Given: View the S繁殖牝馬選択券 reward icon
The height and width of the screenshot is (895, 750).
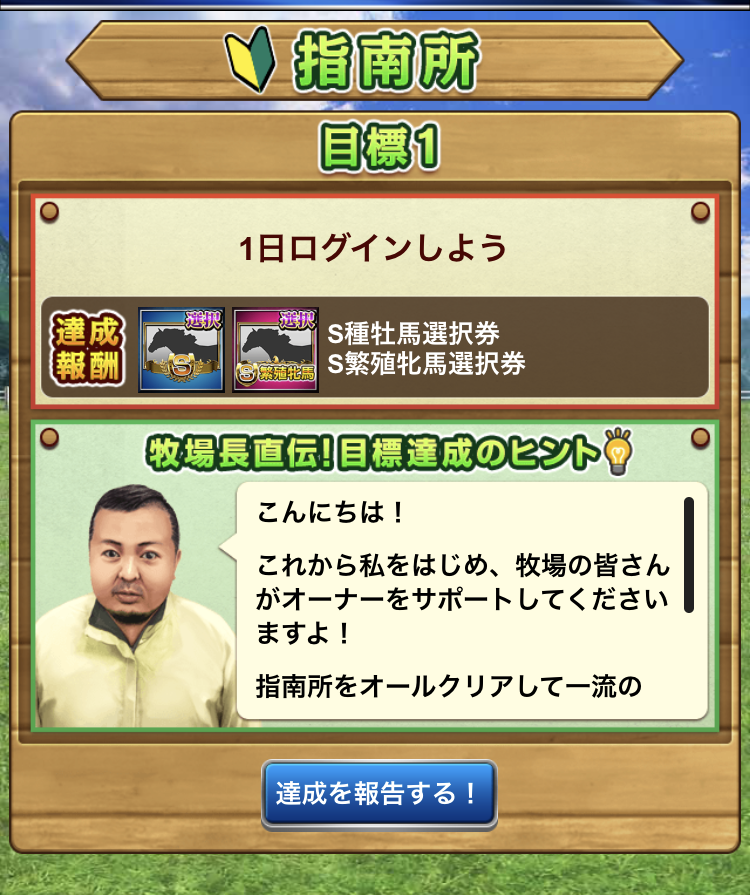Looking at the screenshot, I should click(275, 349).
